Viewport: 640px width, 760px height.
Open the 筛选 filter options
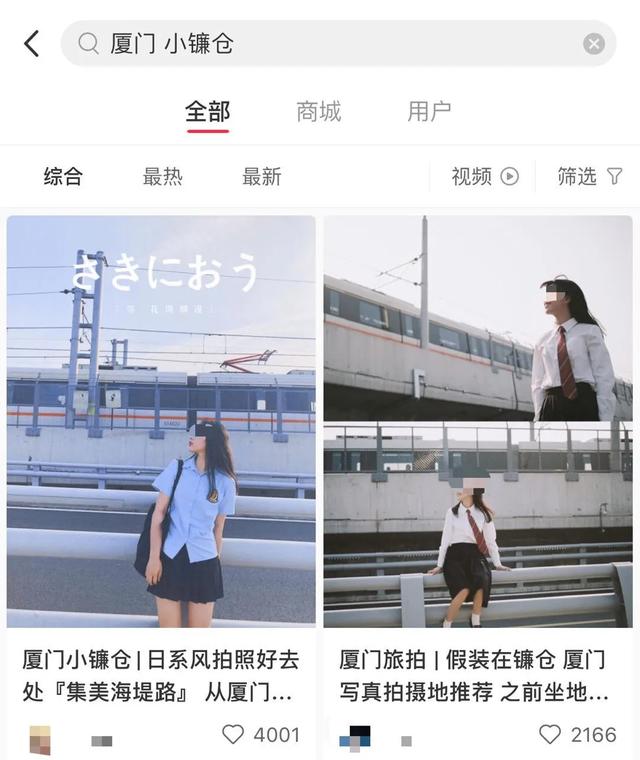pyautogui.click(x=590, y=177)
